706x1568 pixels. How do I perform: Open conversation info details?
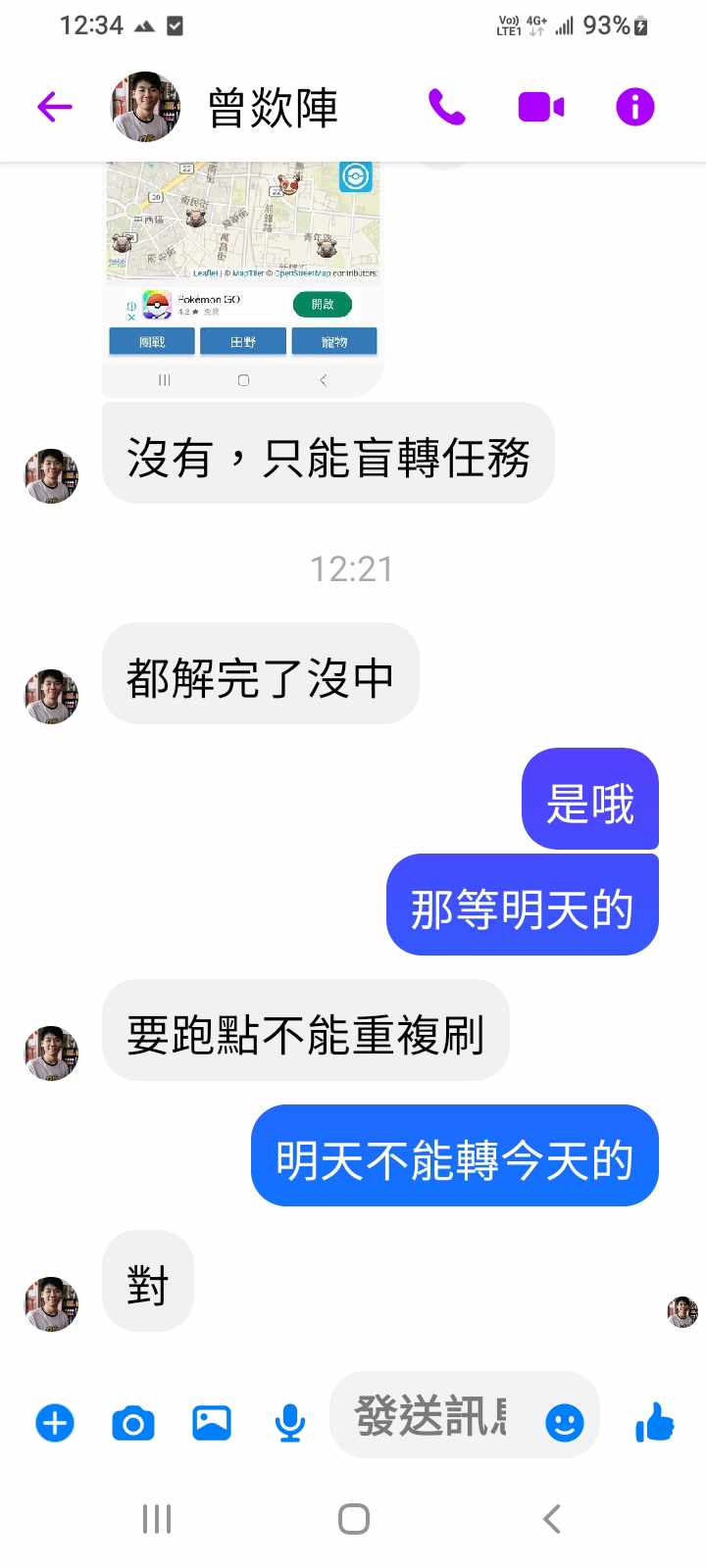click(x=634, y=107)
